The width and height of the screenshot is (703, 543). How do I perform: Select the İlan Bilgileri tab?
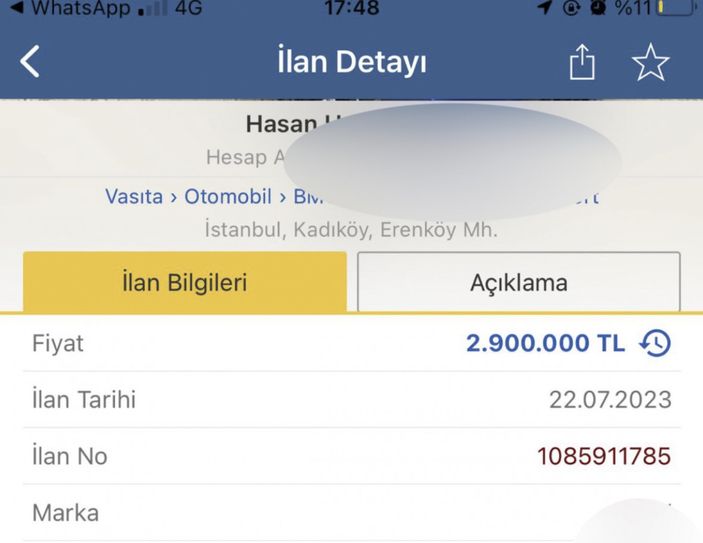coord(185,282)
